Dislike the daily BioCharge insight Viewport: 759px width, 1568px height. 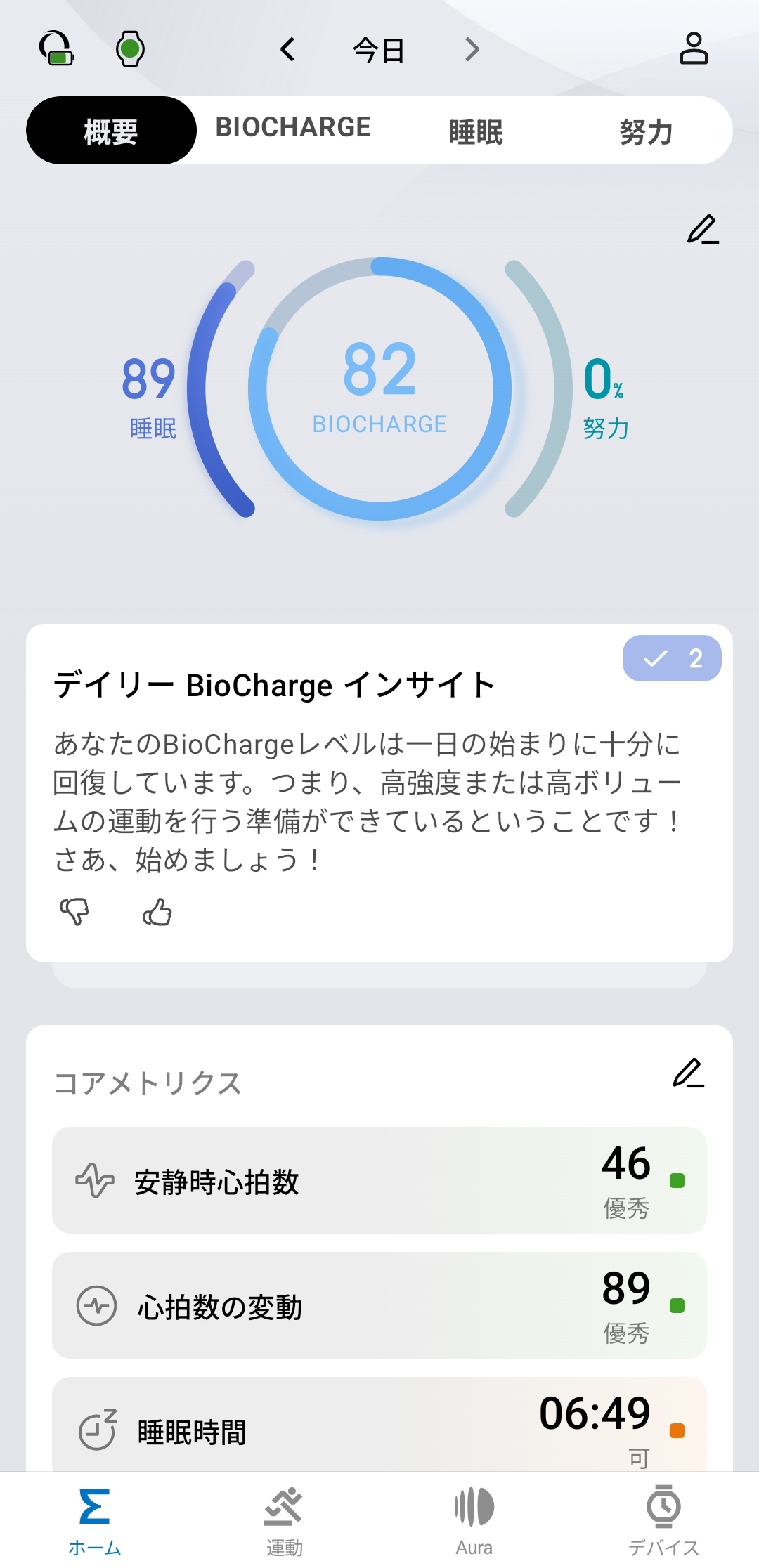pos(74,912)
